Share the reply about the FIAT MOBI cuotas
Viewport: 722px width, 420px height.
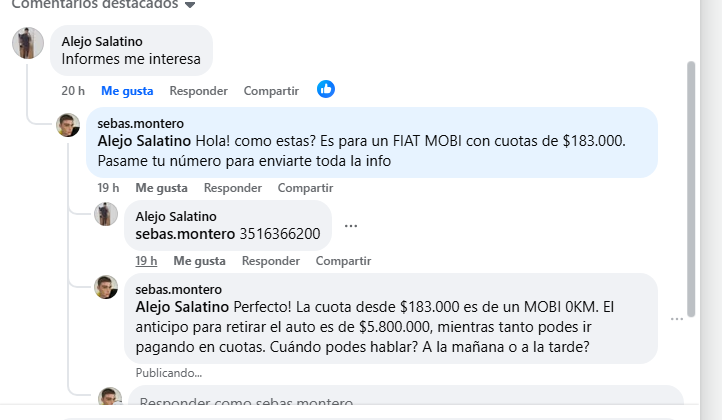[305, 188]
